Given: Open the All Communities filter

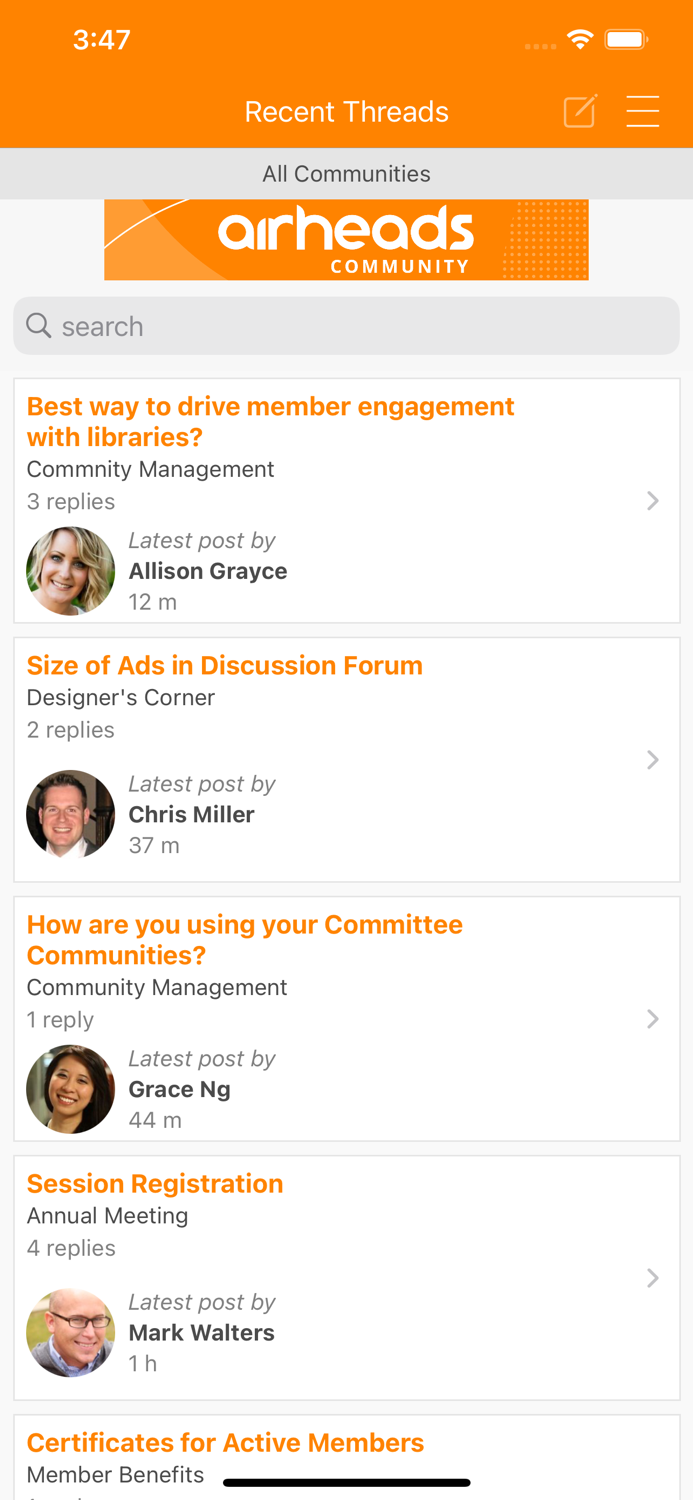Looking at the screenshot, I should (346, 174).
